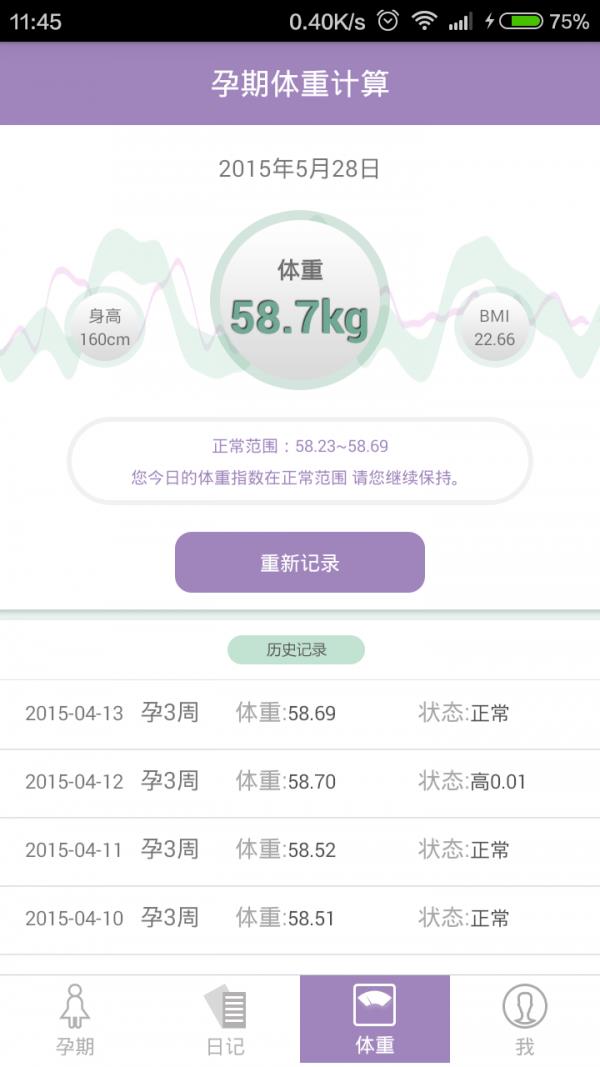View the 2015-04-11 history entry

[x=300, y=850]
